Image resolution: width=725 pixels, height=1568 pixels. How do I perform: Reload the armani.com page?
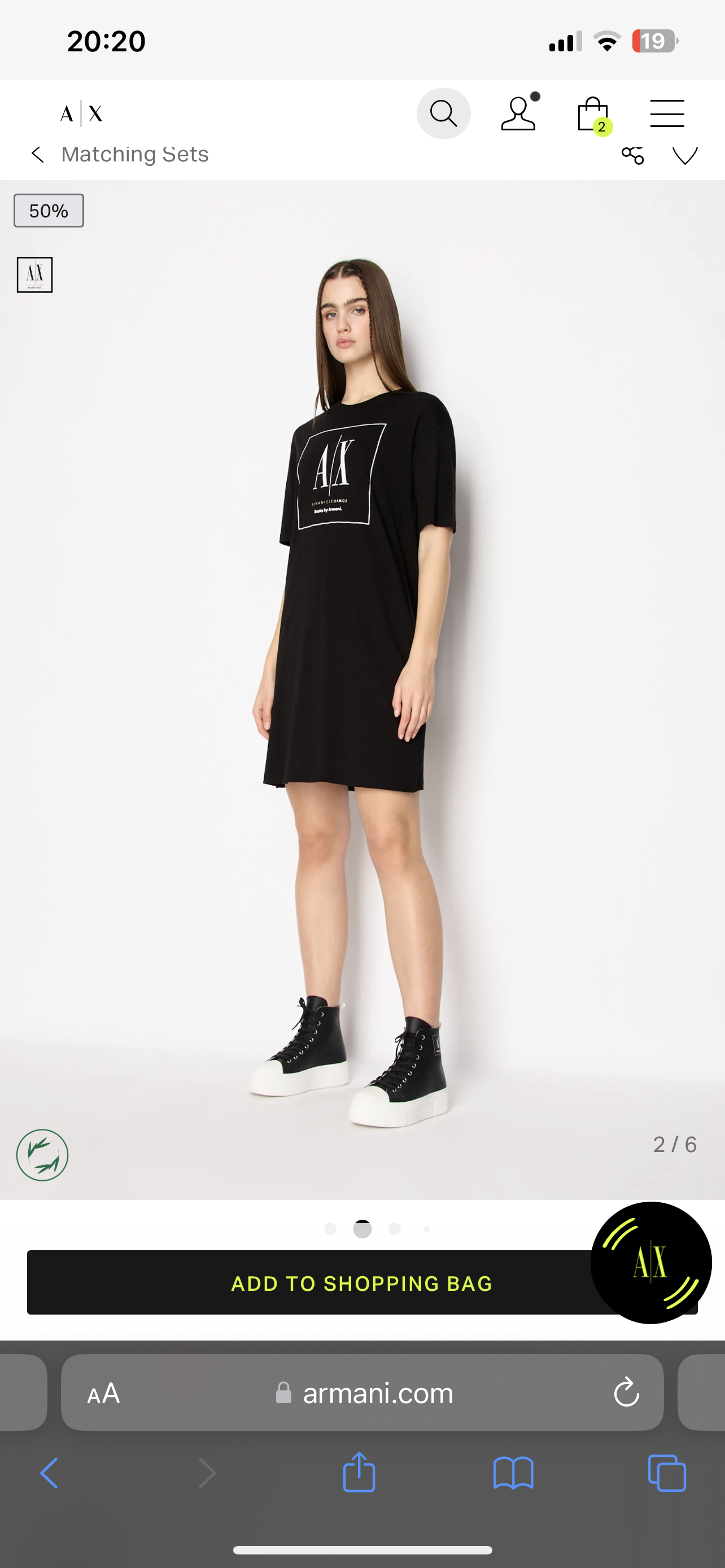pos(626,1392)
